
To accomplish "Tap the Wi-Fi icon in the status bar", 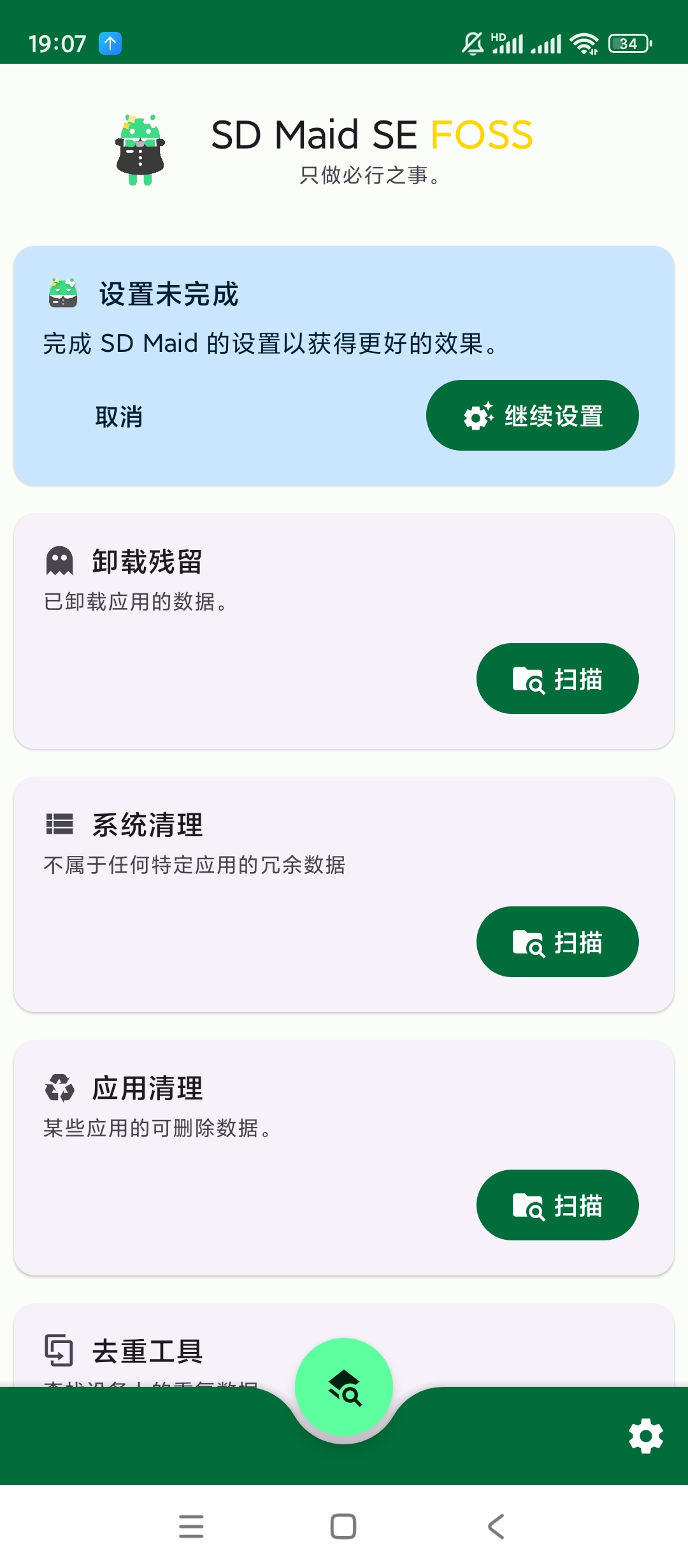I will (x=584, y=42).
